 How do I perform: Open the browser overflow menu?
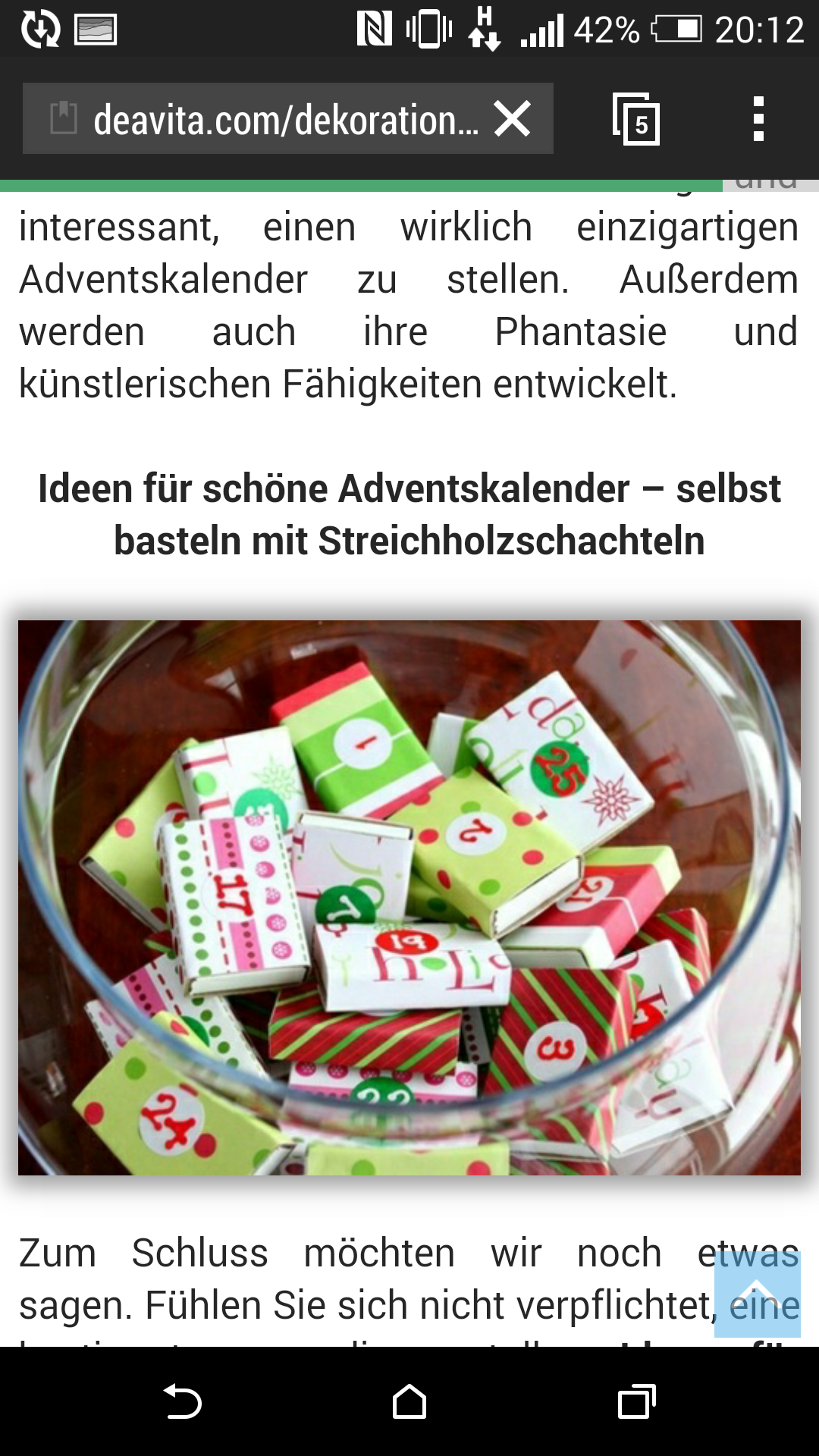point(758,119)
